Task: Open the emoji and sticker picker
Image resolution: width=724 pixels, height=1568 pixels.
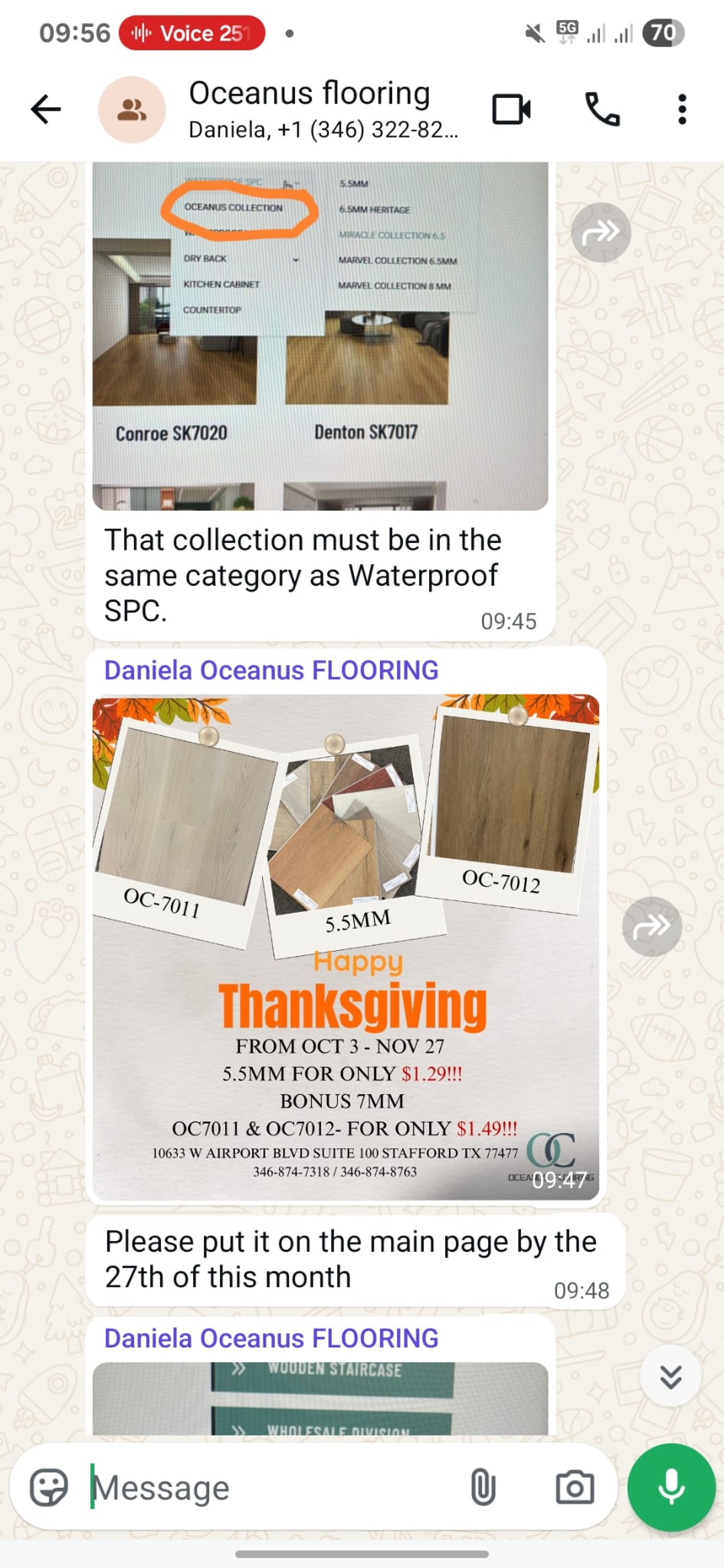Action: click(48, 1488)
